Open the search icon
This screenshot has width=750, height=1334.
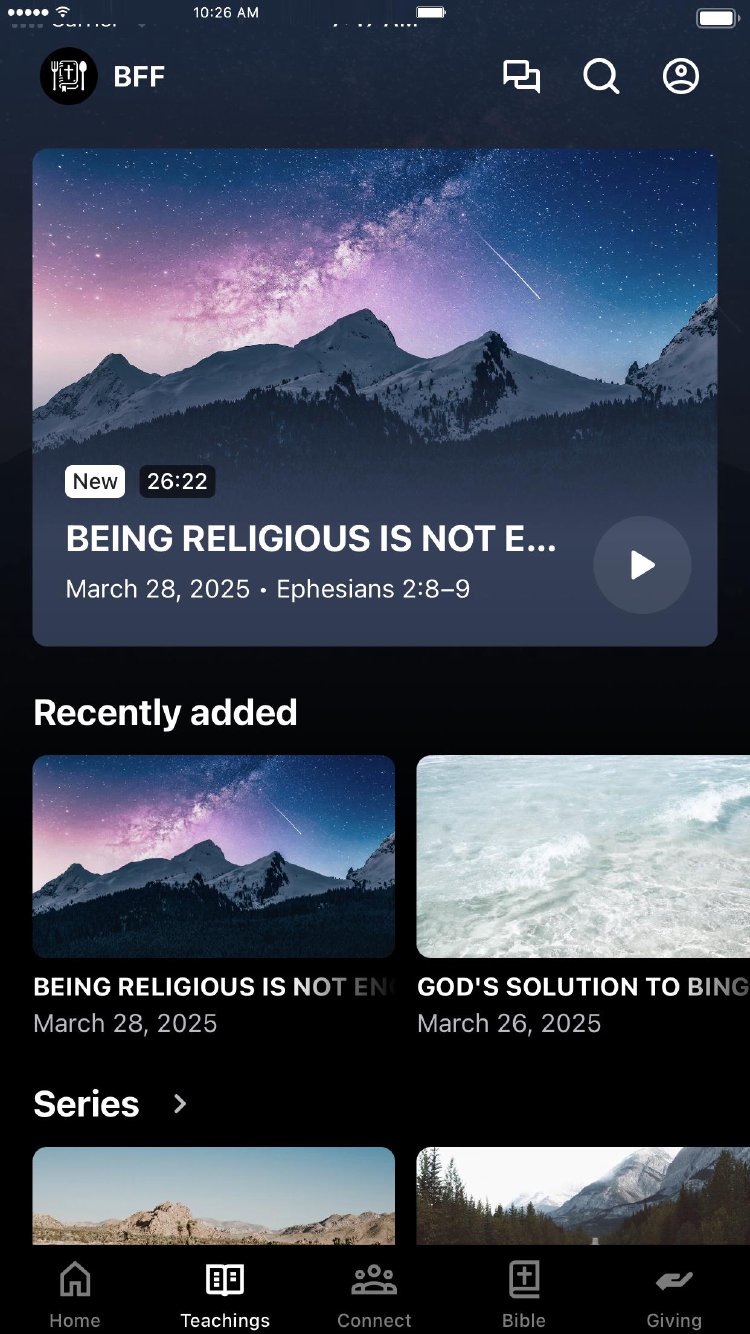pyautogui.click(x=601, y=77)
